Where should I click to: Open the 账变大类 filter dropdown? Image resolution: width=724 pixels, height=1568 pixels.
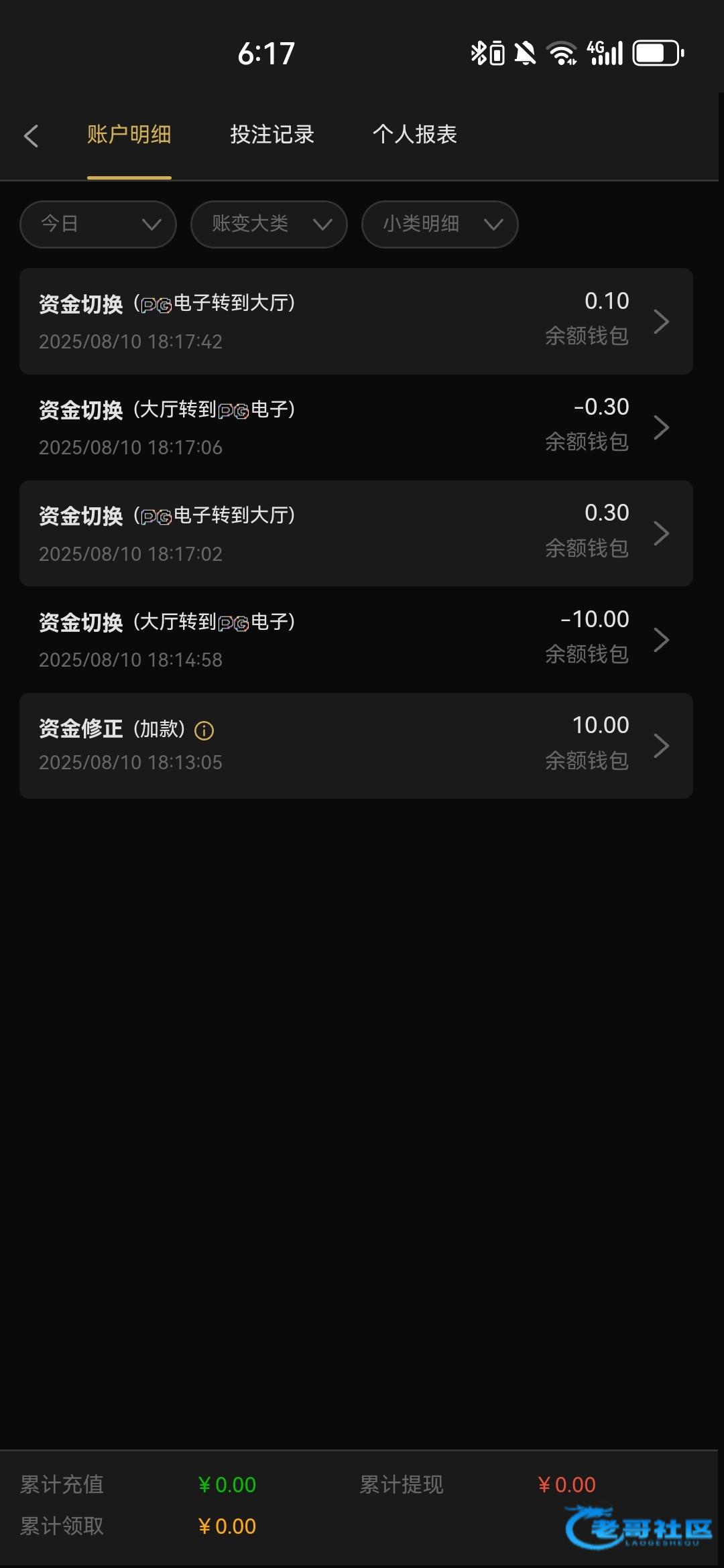269,224
